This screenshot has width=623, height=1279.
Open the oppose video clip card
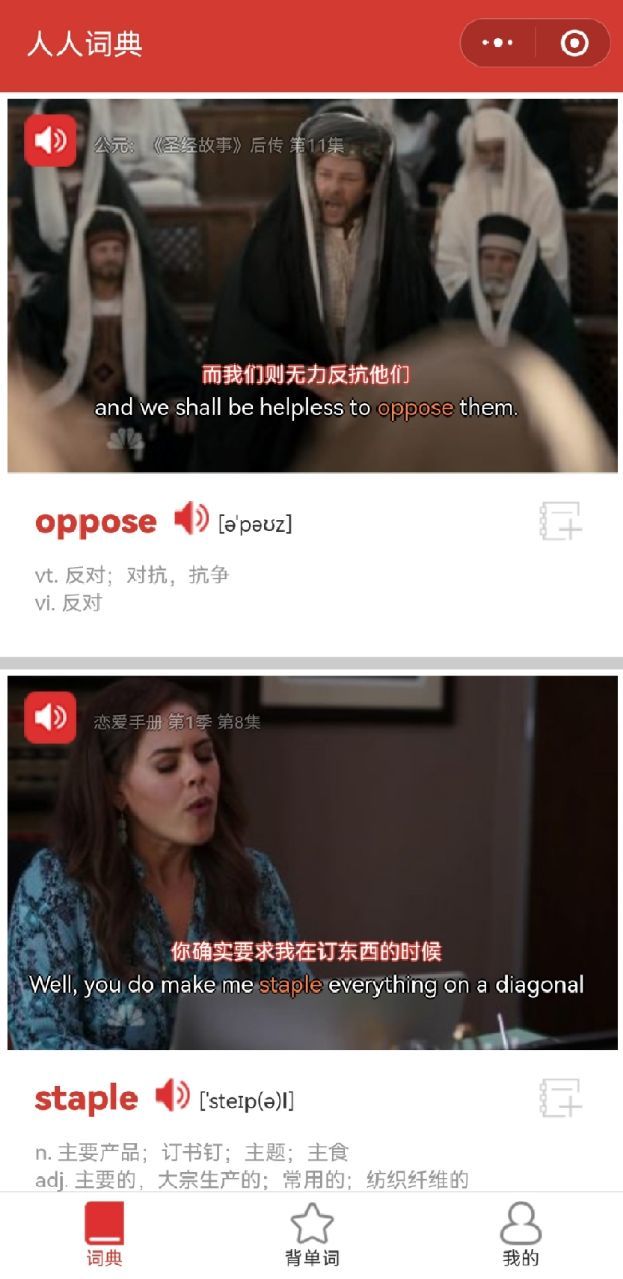tap(312, 285)
